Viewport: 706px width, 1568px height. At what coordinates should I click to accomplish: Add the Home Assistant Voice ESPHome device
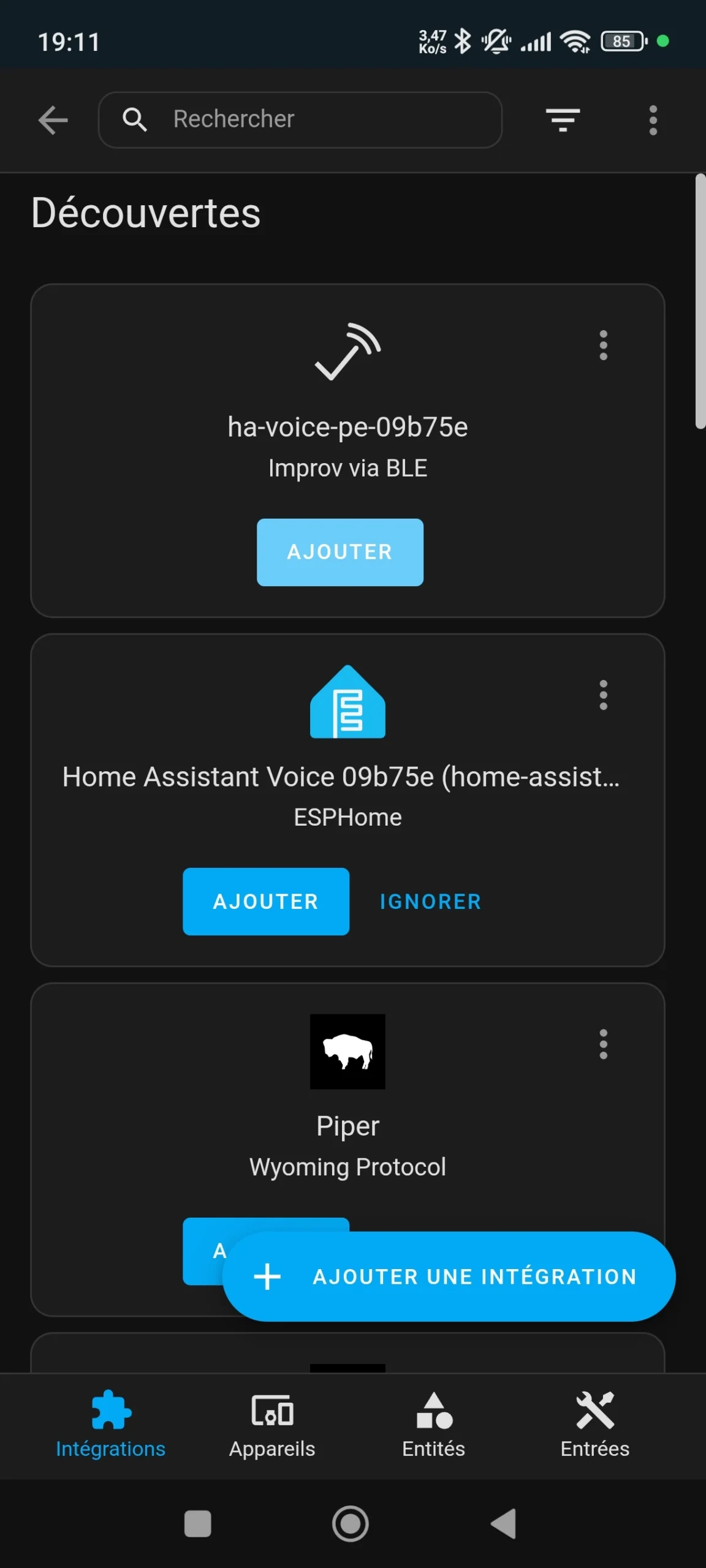click(x=266, y=902)
